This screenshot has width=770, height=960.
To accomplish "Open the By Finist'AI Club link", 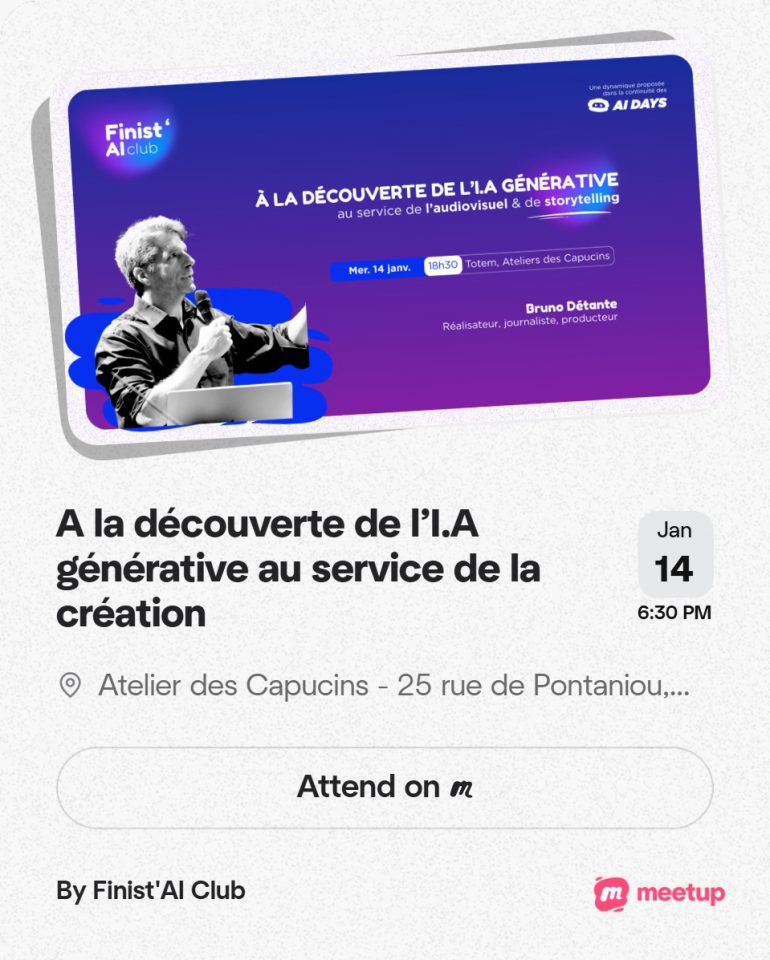I will point(150,890).
